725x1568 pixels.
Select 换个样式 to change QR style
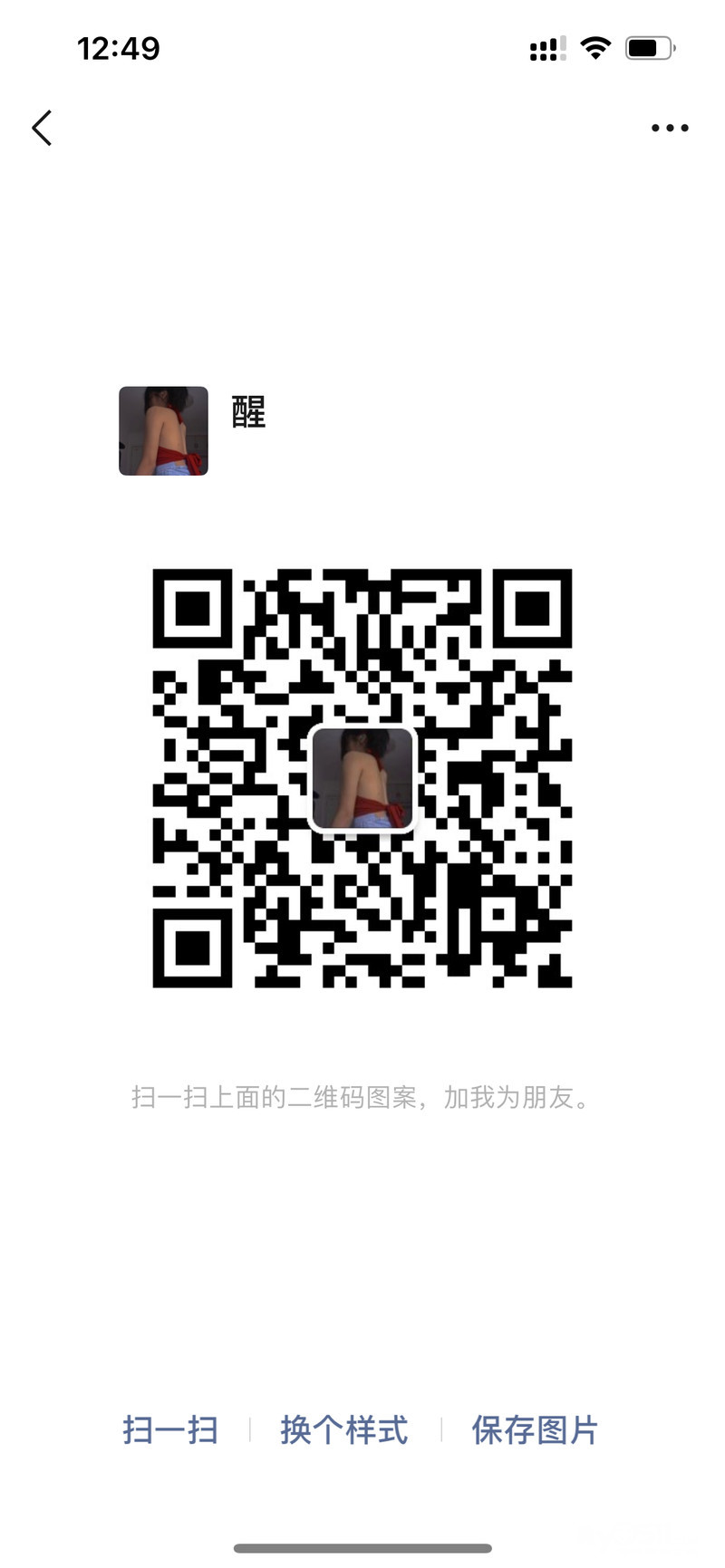tap(344, 1430)
